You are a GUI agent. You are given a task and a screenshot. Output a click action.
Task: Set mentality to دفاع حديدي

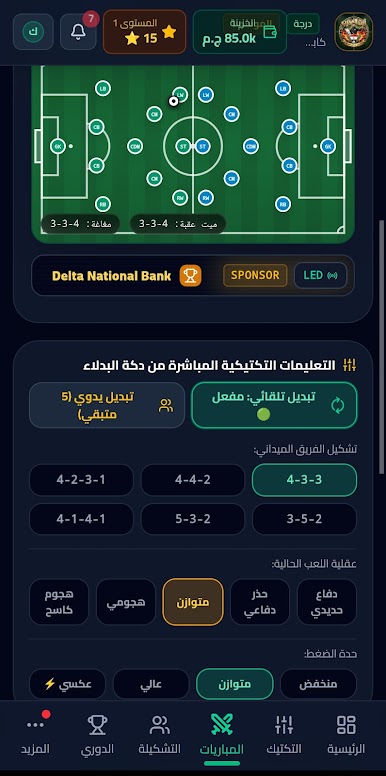[327, 602]
